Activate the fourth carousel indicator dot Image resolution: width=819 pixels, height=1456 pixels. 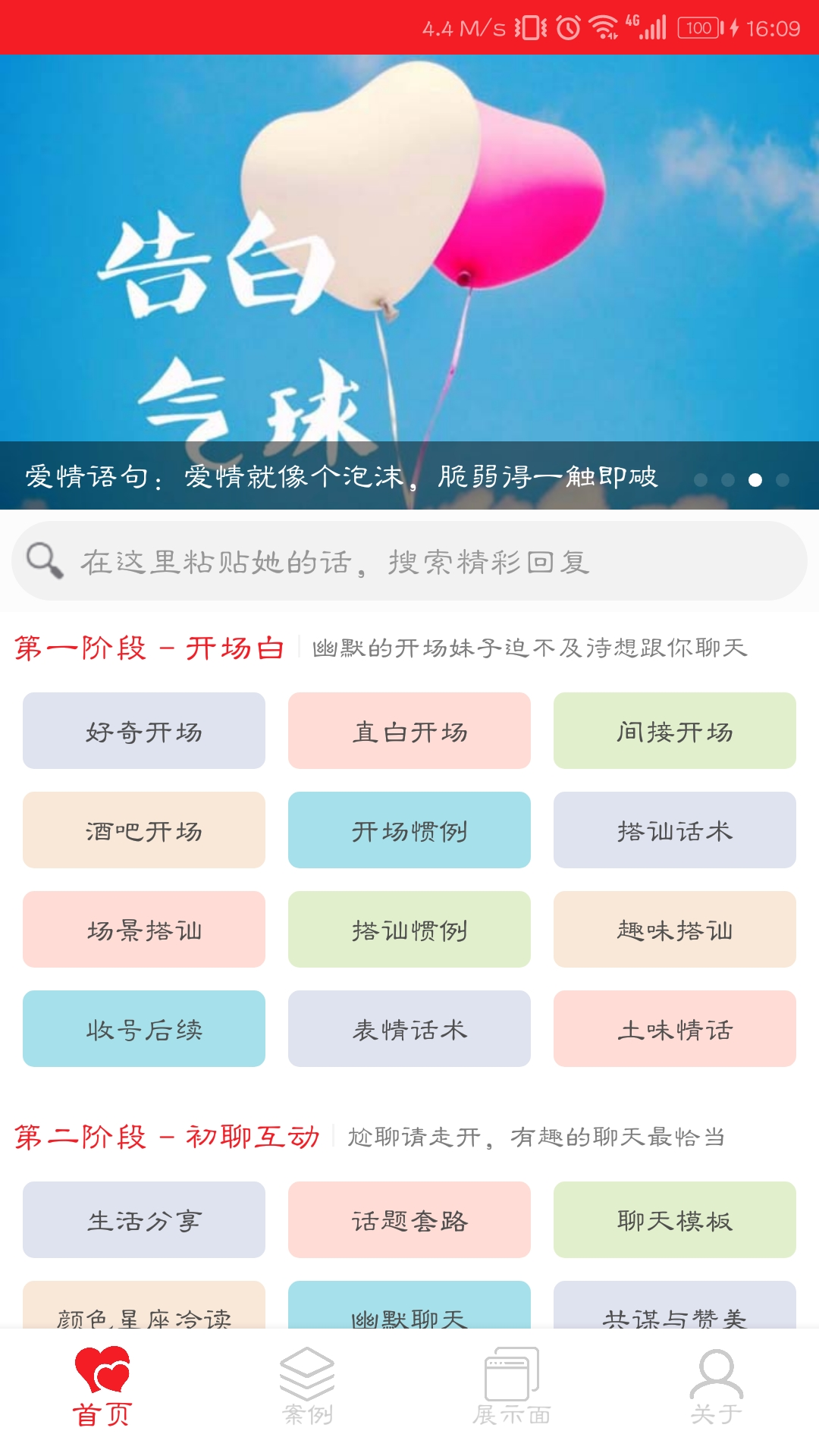click(782, 479)
